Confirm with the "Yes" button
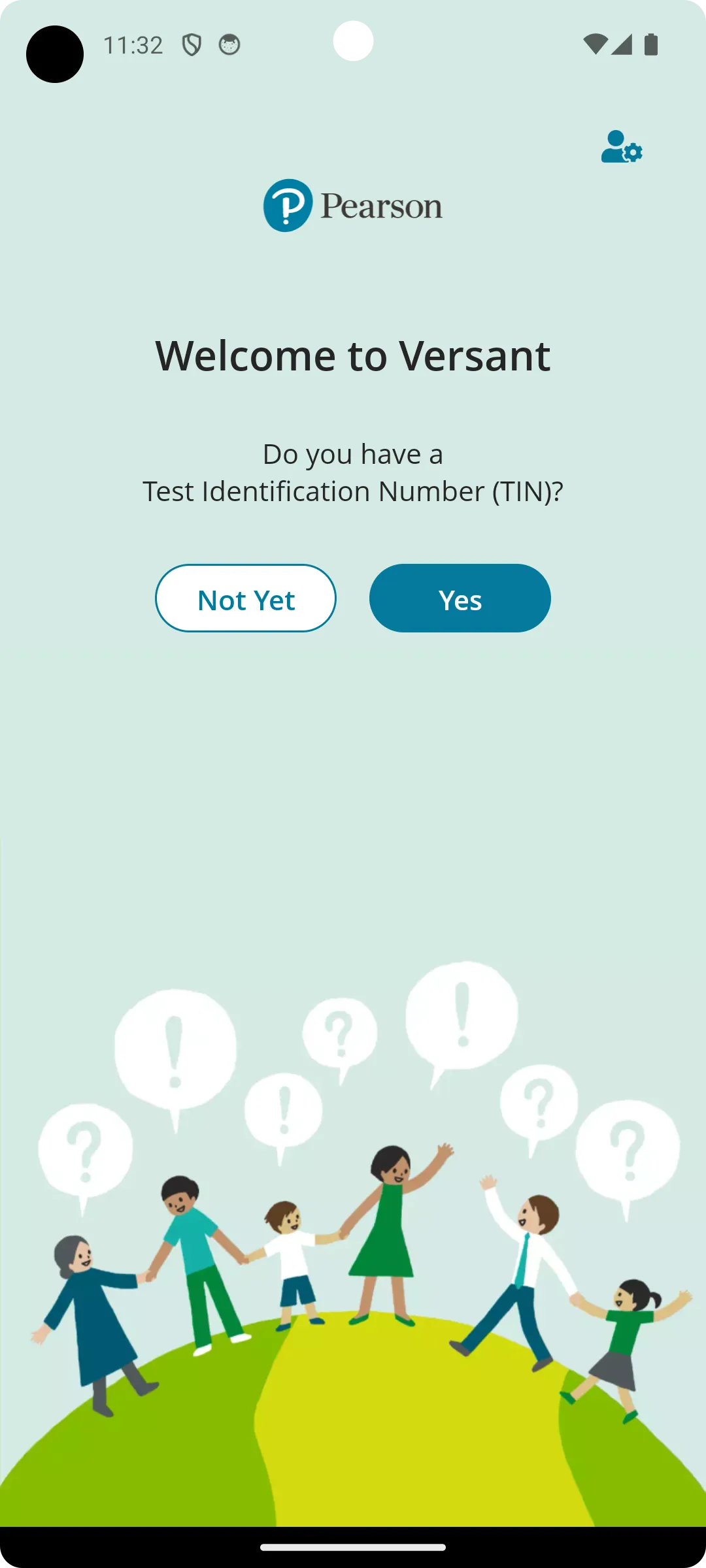 tap(460, 598)
